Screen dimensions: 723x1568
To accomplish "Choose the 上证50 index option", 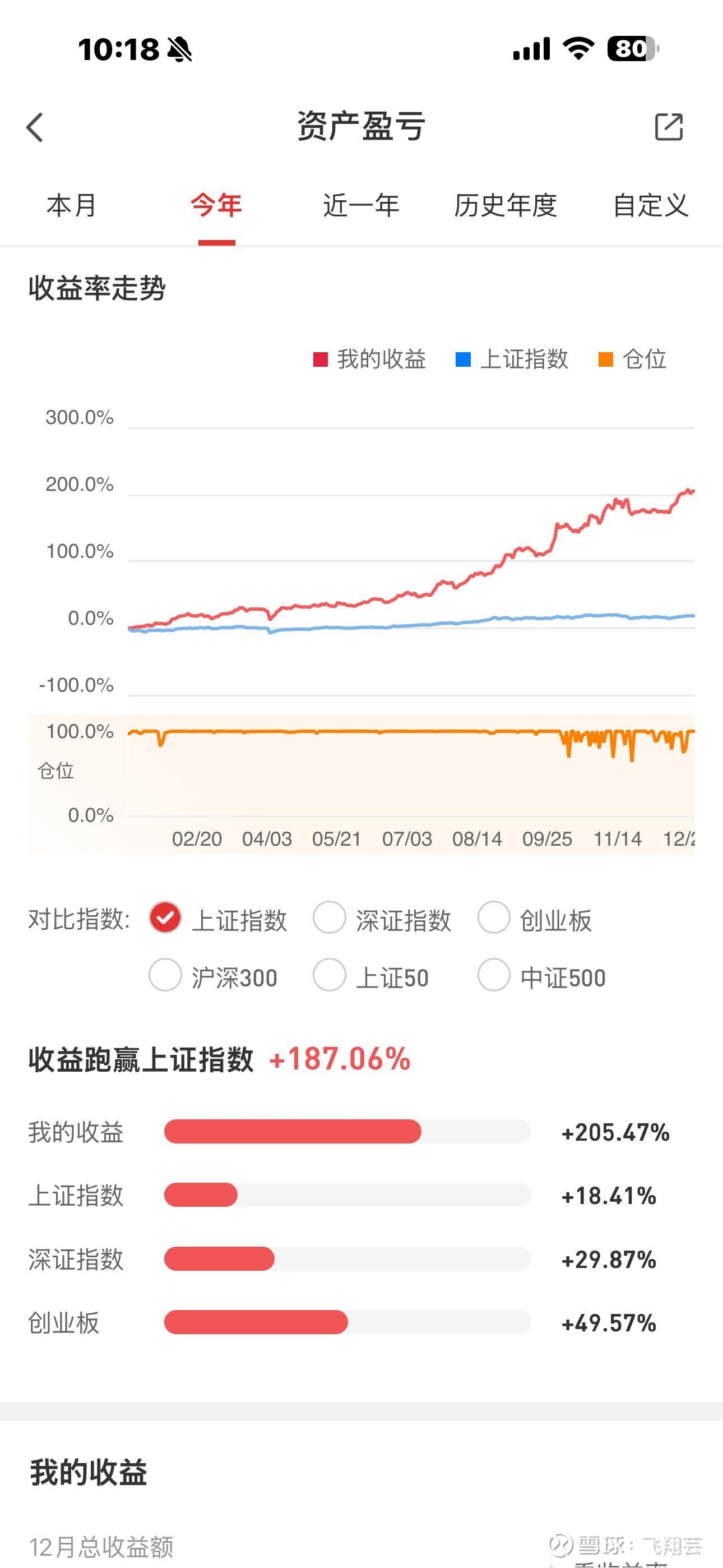I will click(329, 976).
